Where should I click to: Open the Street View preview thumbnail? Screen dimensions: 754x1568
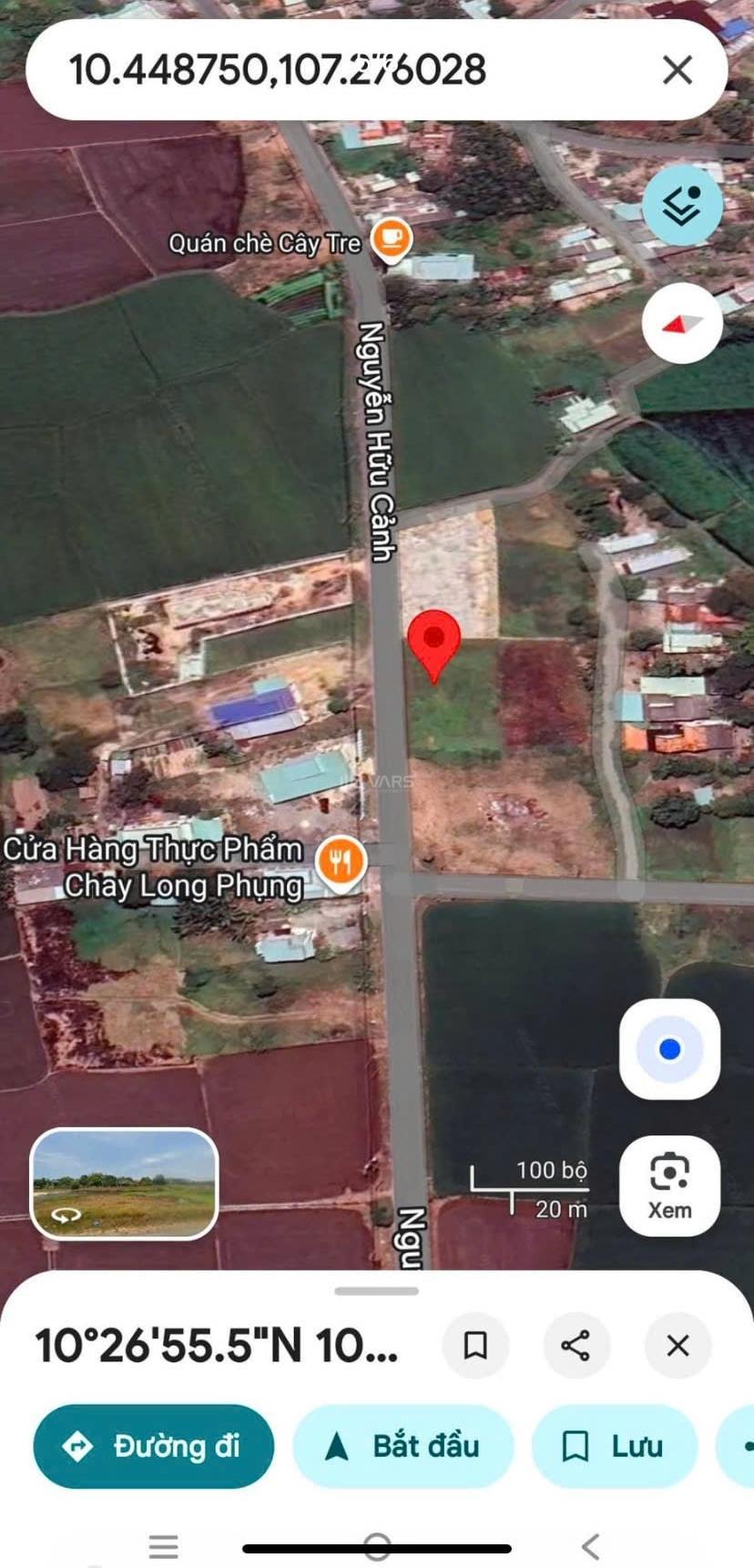(125, 1183)
